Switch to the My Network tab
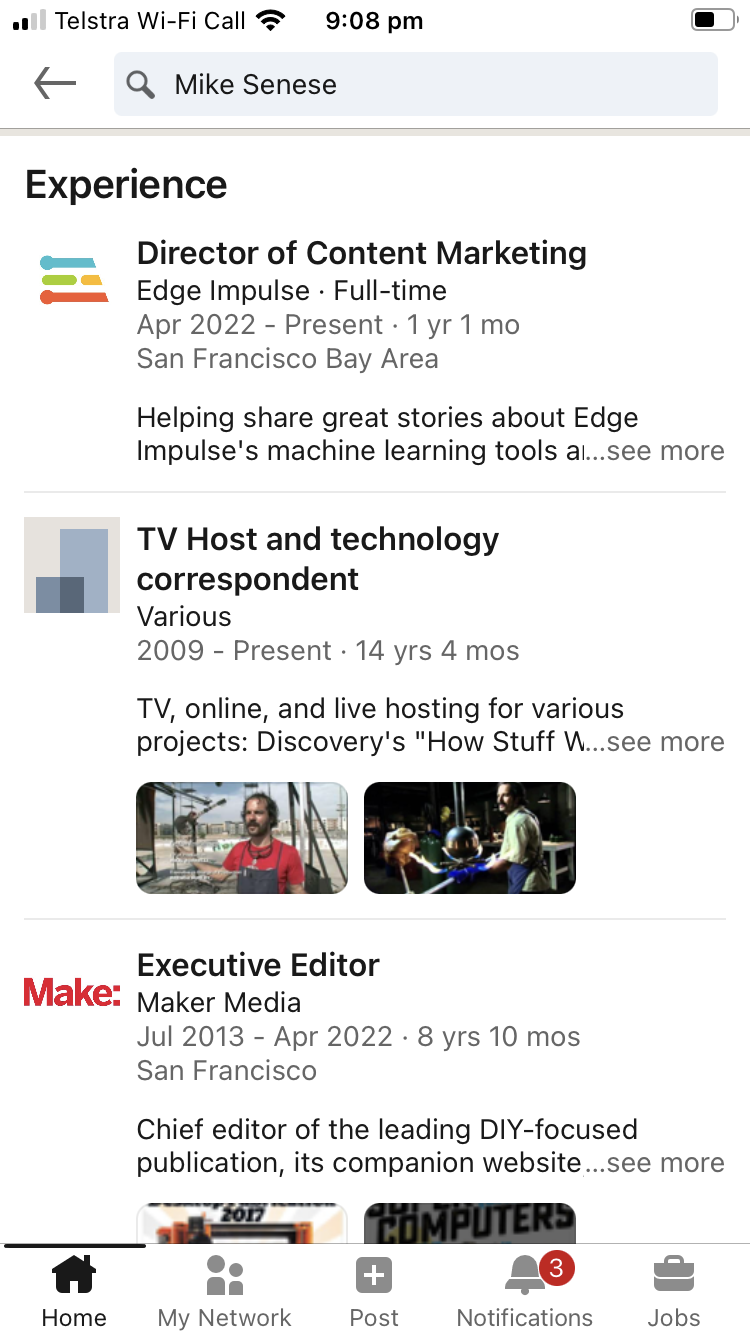Viewport: 750px width, 1334px height. pyautogui.click(x=225, y=1290)
